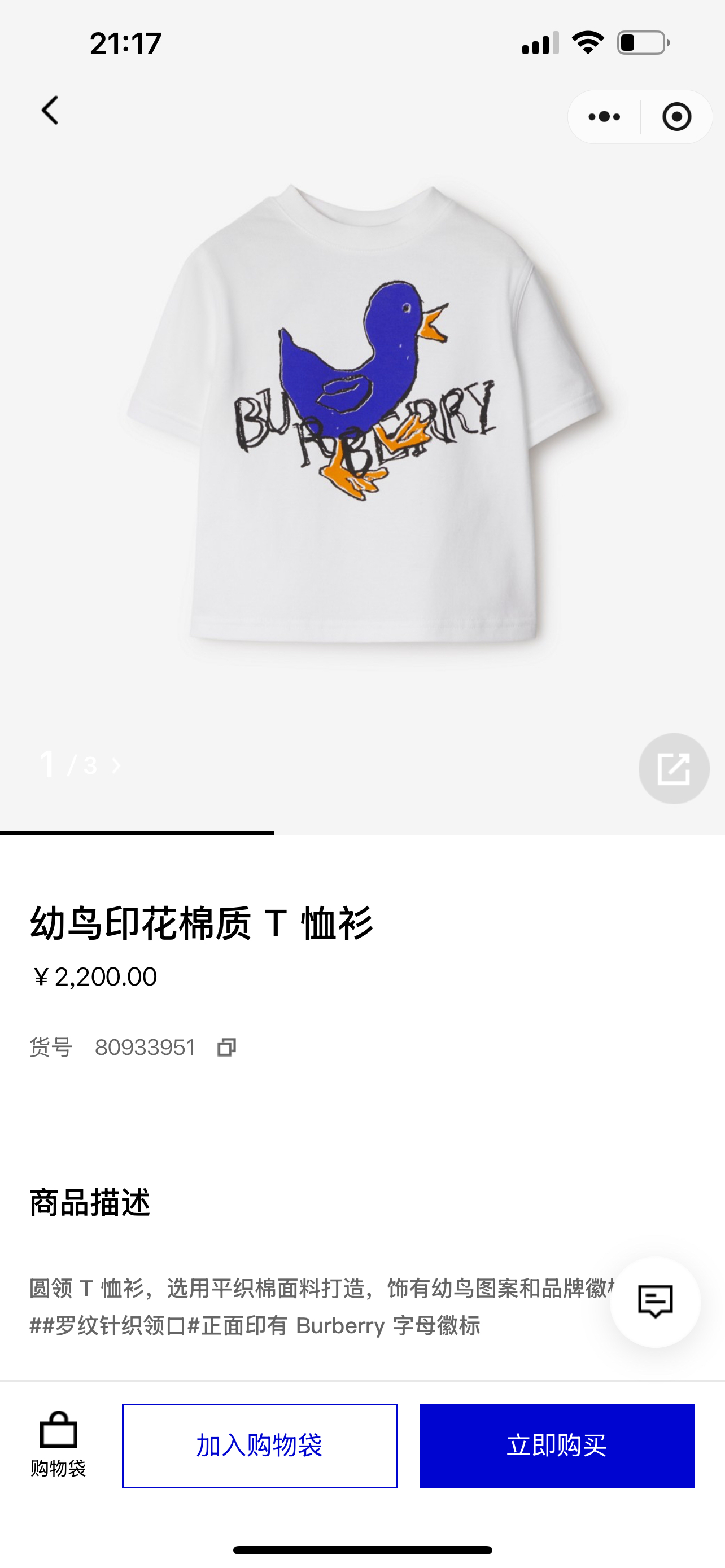
Task: Advance to the next product photo arrow
Action: tap(116, 766)
